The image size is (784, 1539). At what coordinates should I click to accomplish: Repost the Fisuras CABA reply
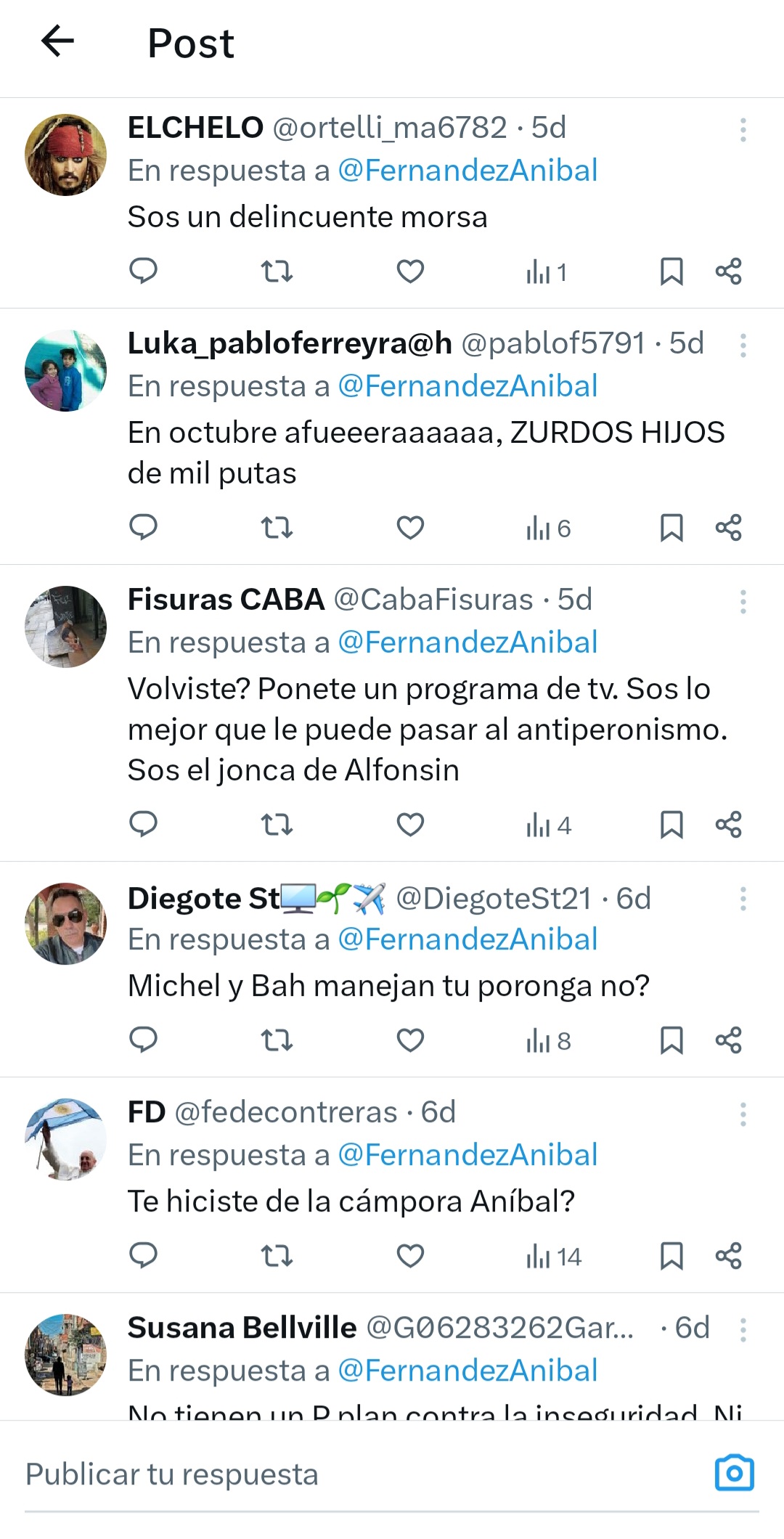(276, 825)
